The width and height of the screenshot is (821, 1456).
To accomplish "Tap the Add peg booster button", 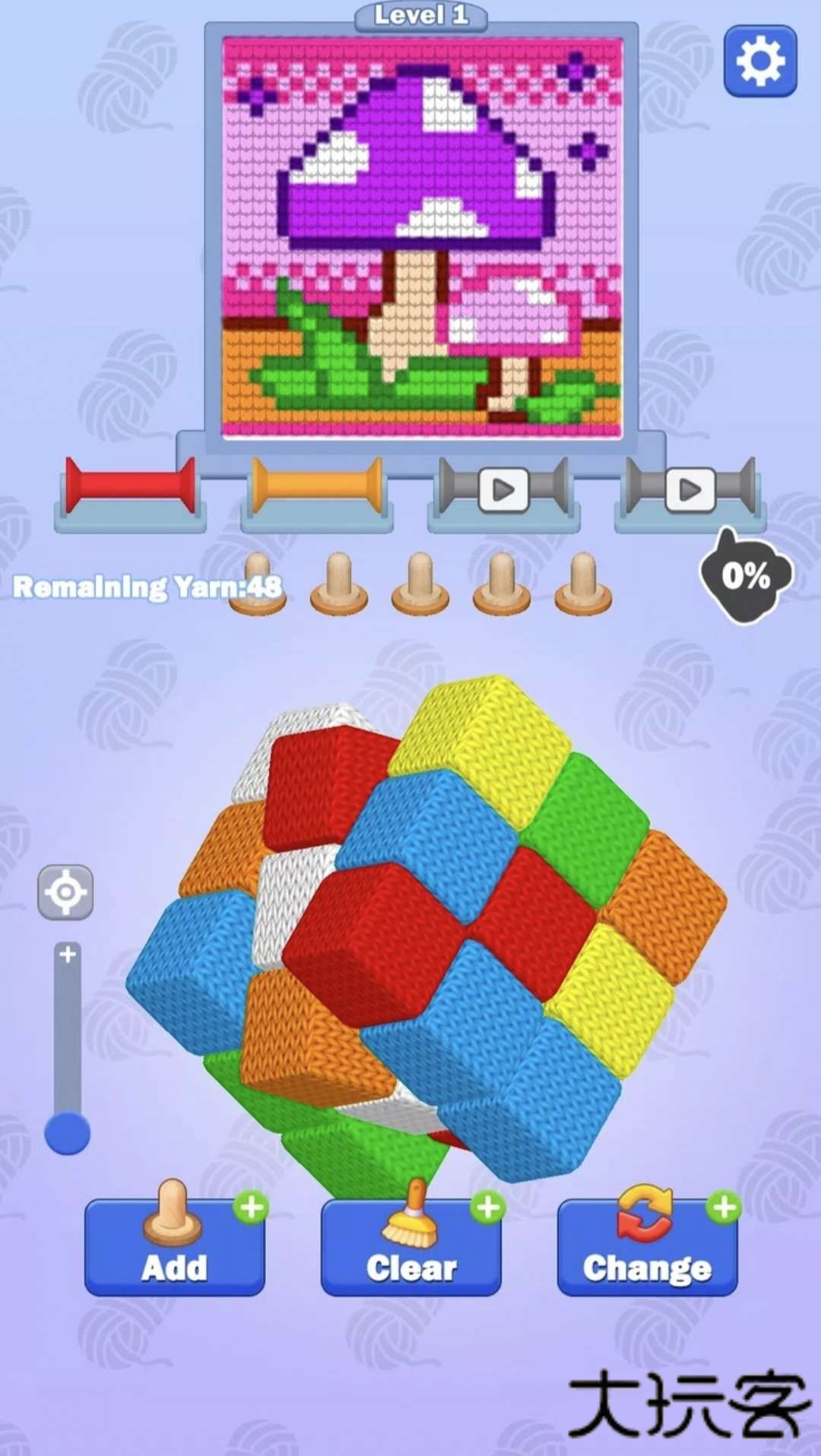I will tap(175, 1246).
